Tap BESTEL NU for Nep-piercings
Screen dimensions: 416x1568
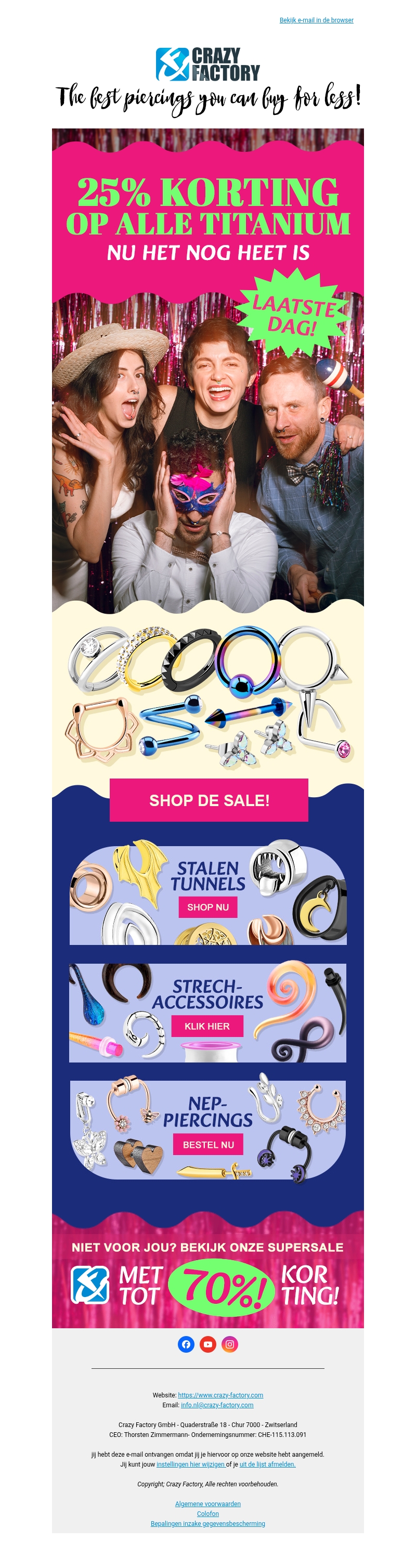208,1144
